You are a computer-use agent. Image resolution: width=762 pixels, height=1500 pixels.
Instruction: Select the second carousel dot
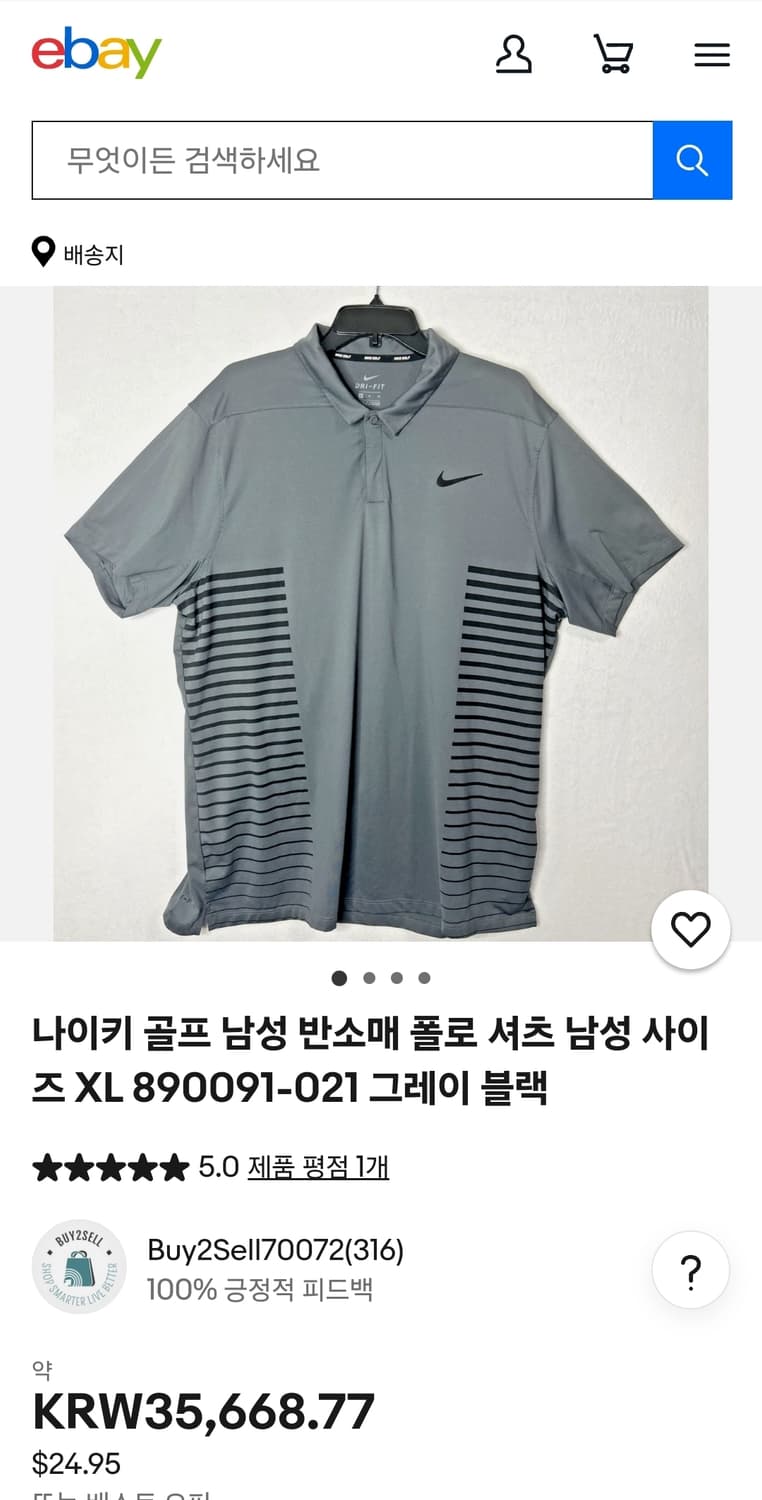click(369, 979)
